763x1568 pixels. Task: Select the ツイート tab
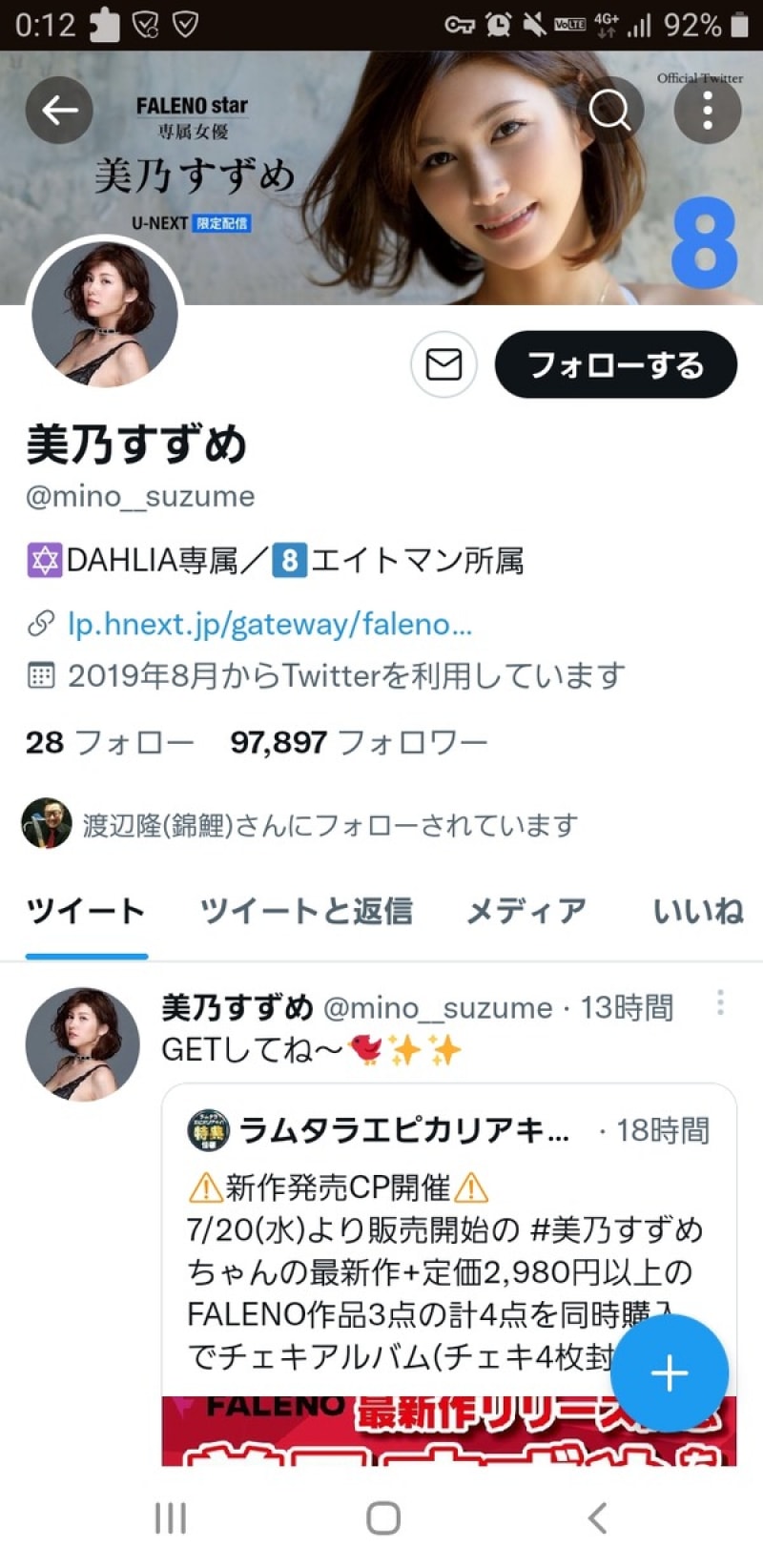click(x=86, y=911)
